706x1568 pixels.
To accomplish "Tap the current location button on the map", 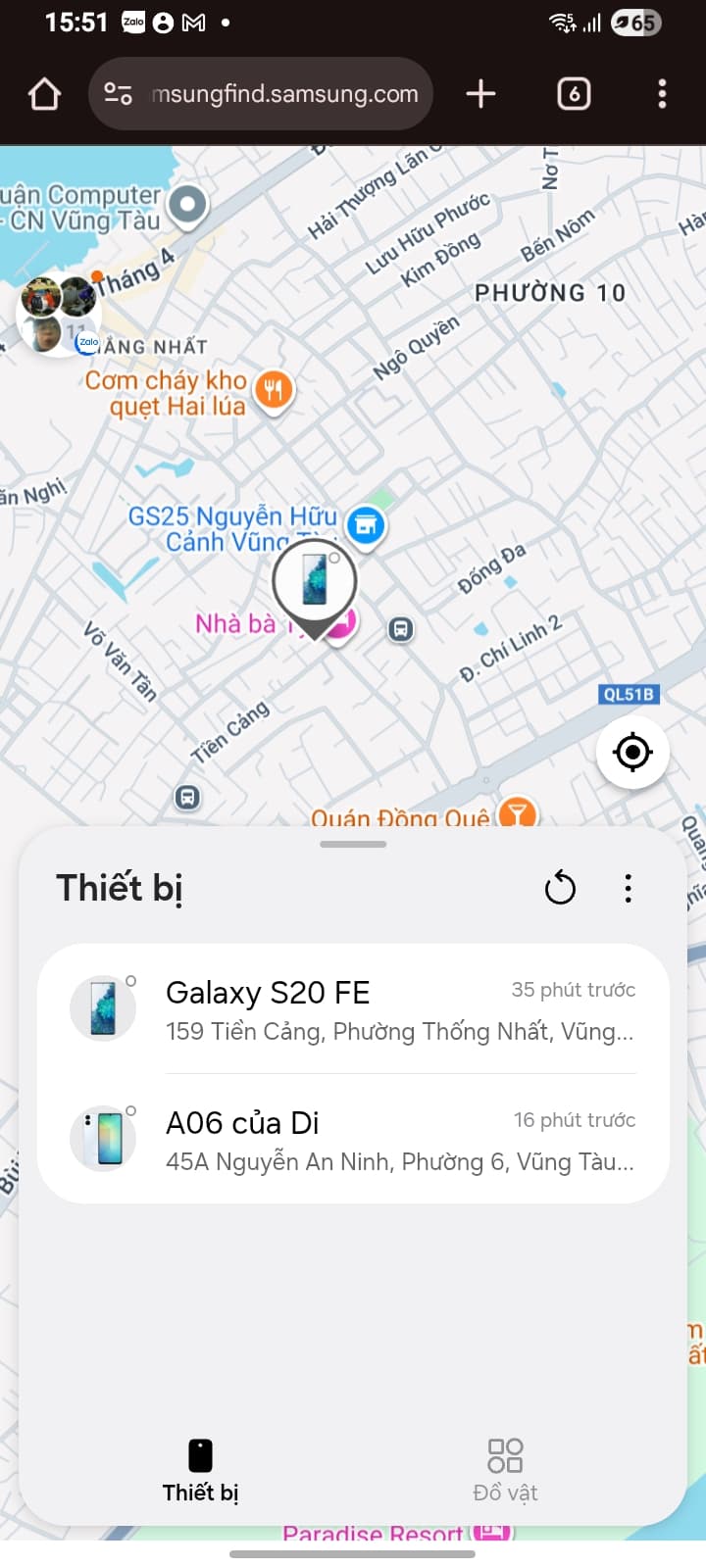I will (x=632, y=752).
